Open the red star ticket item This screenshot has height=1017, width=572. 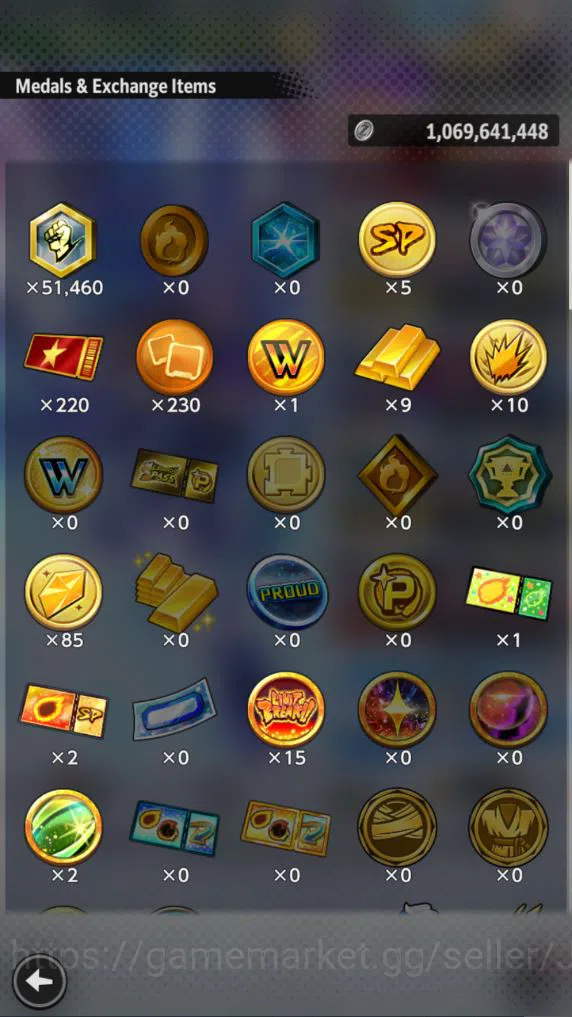63,357
